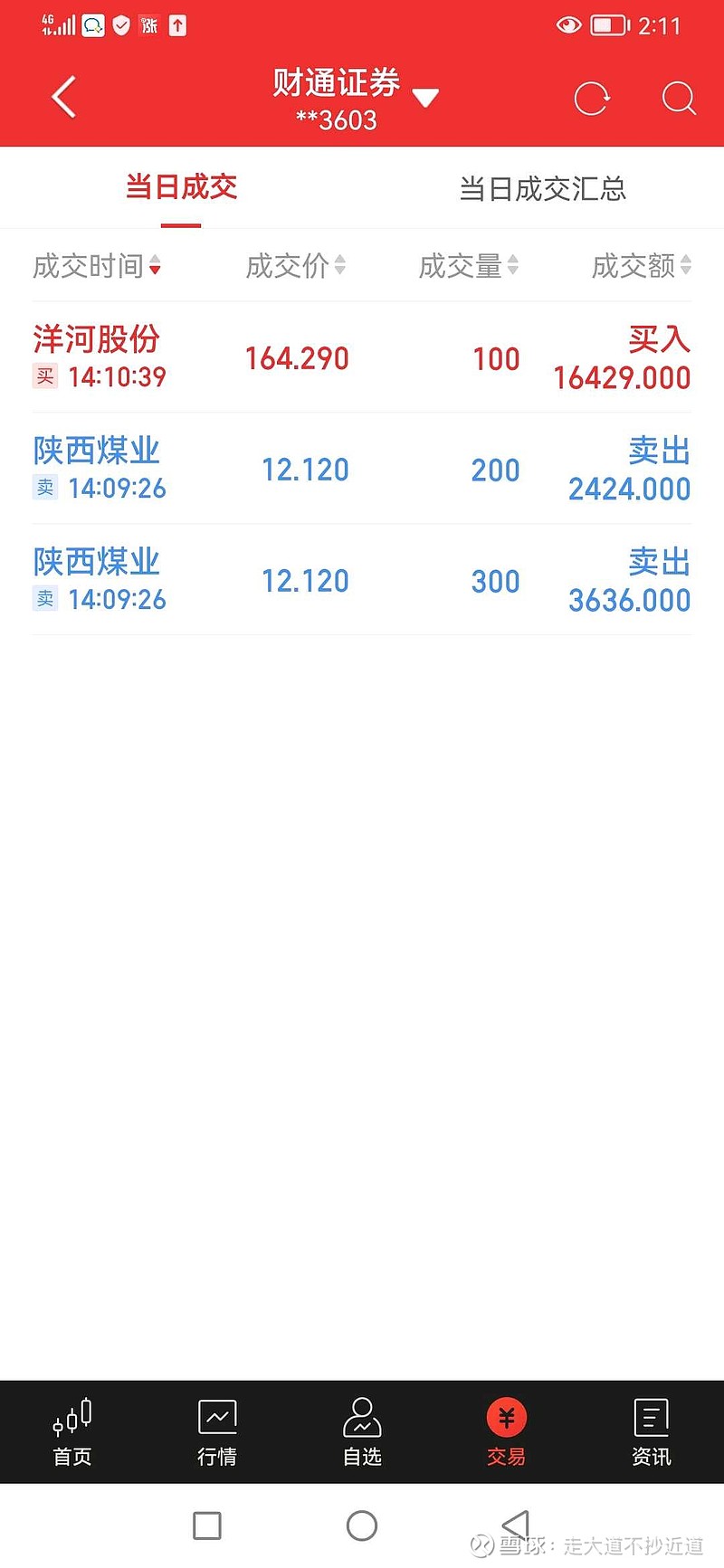Open the 洋河股份 buy record
This screenshot has height=1568, width=724.
[x=362, y=357]
